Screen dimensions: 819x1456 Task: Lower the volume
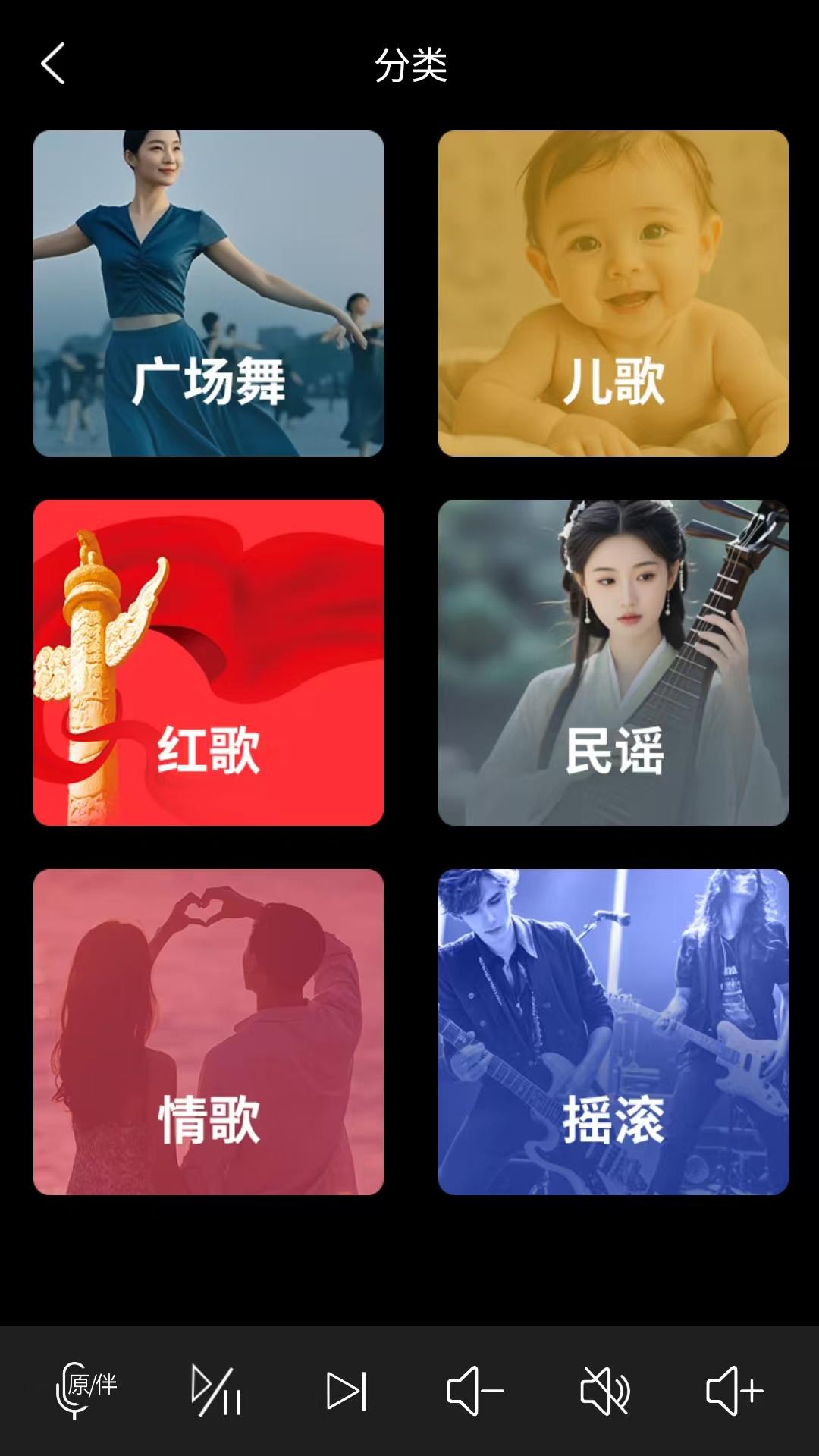475,1390
